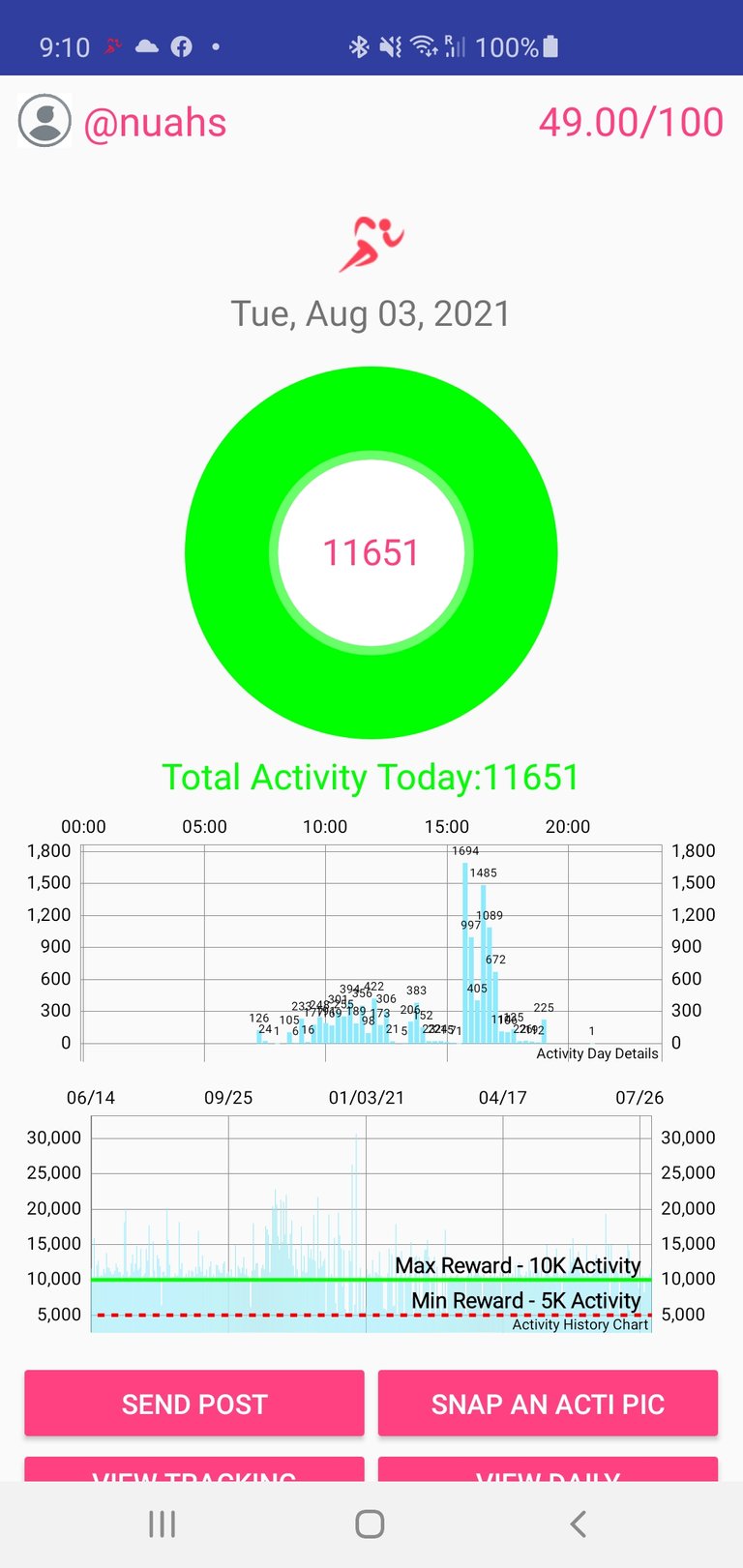Viewport: 743px width, 1568px height.
Task: Go to the system home screen
Action: [371, 1524]
